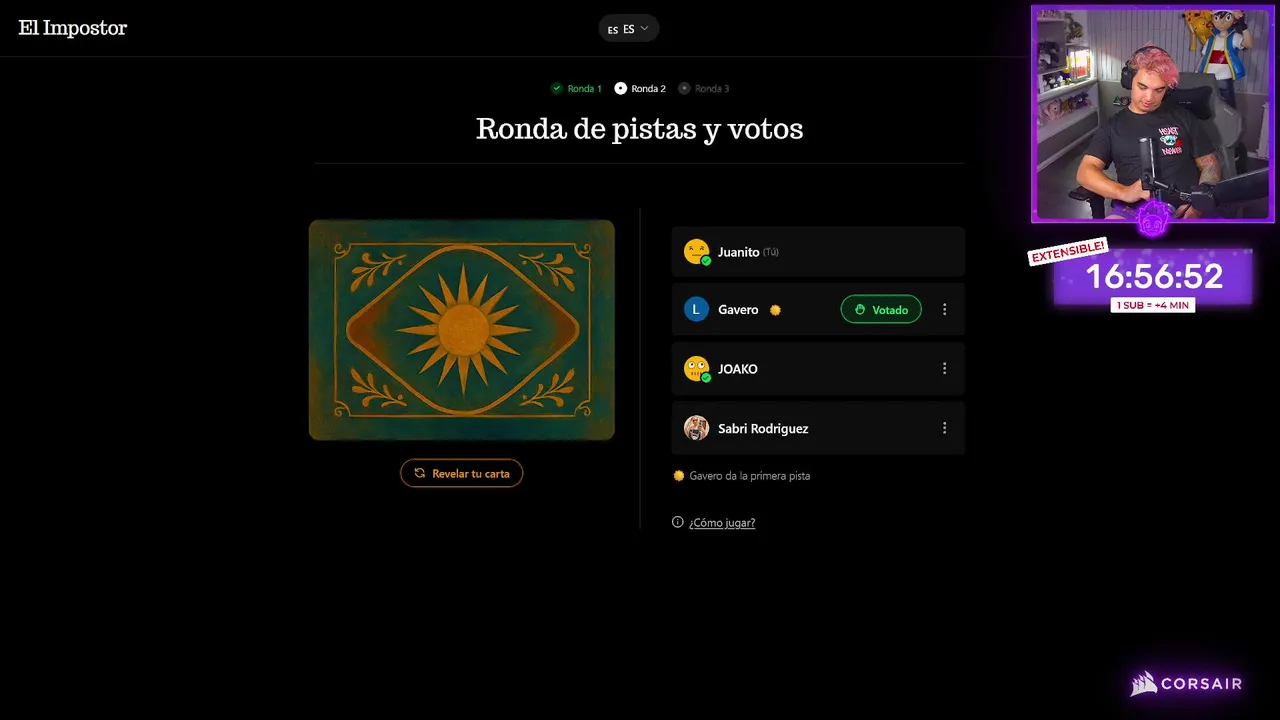Open the ¿Cómo jugar? link
The height and width of the screenshot is (720, 1280).
coord(721,523)
